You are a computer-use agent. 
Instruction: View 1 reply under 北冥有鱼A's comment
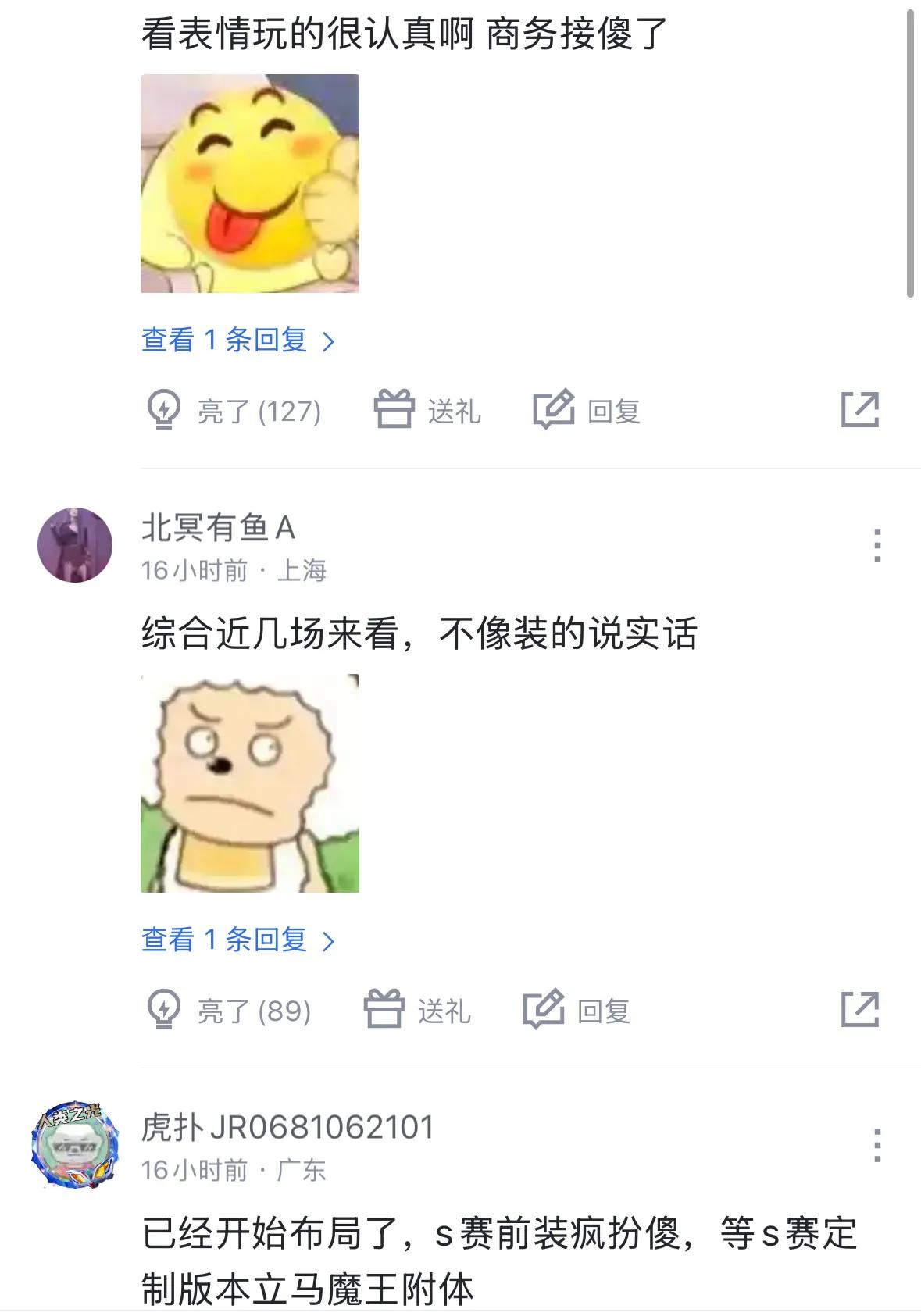point(237,940)
